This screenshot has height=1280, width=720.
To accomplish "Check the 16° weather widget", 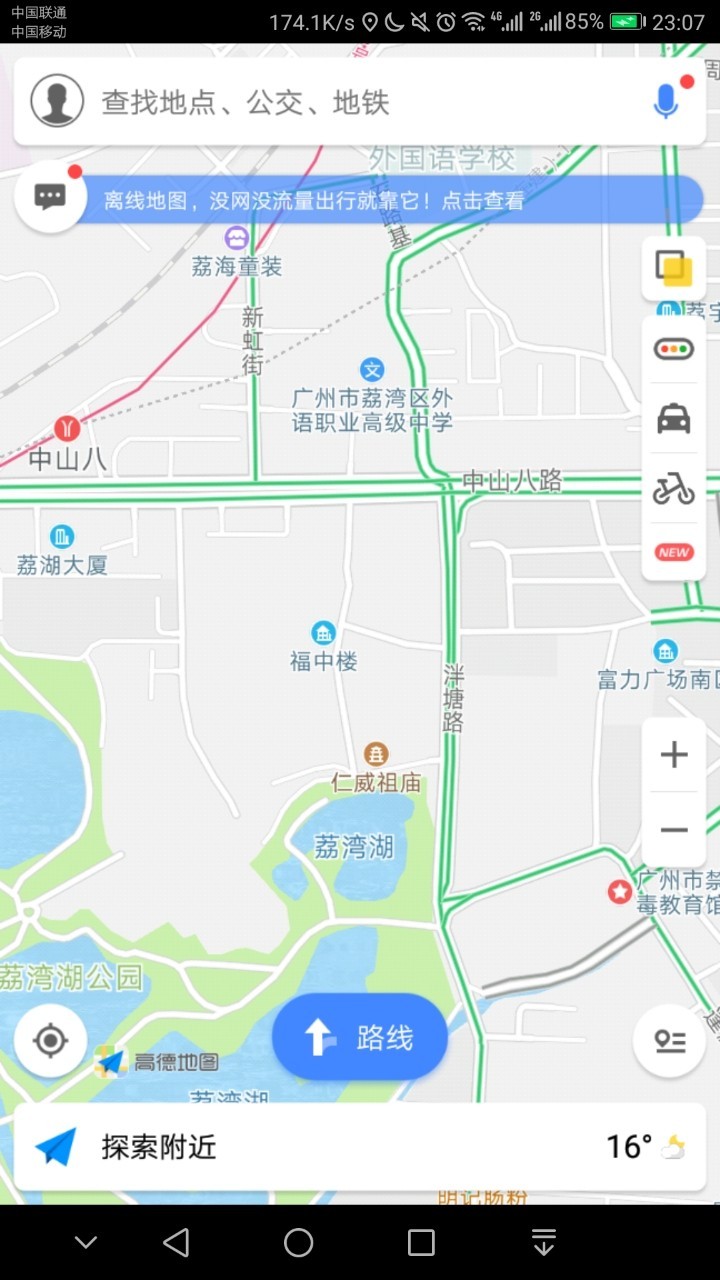I will (646, 1147).
